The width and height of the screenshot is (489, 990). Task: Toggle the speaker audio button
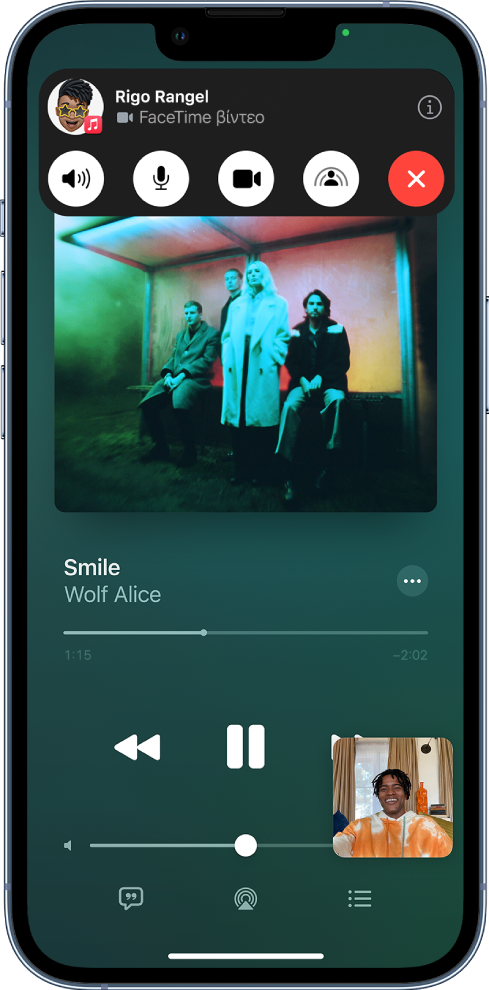click(x=76, y=179)
